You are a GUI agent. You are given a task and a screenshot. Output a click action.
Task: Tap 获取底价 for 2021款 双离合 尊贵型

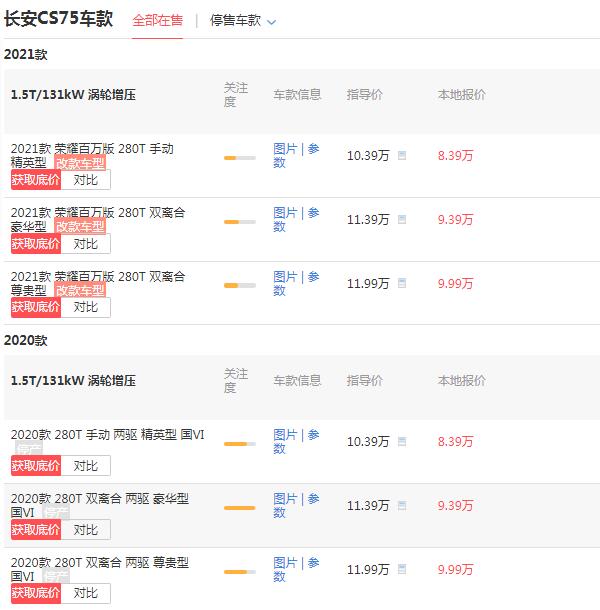[x=35, y=308]
